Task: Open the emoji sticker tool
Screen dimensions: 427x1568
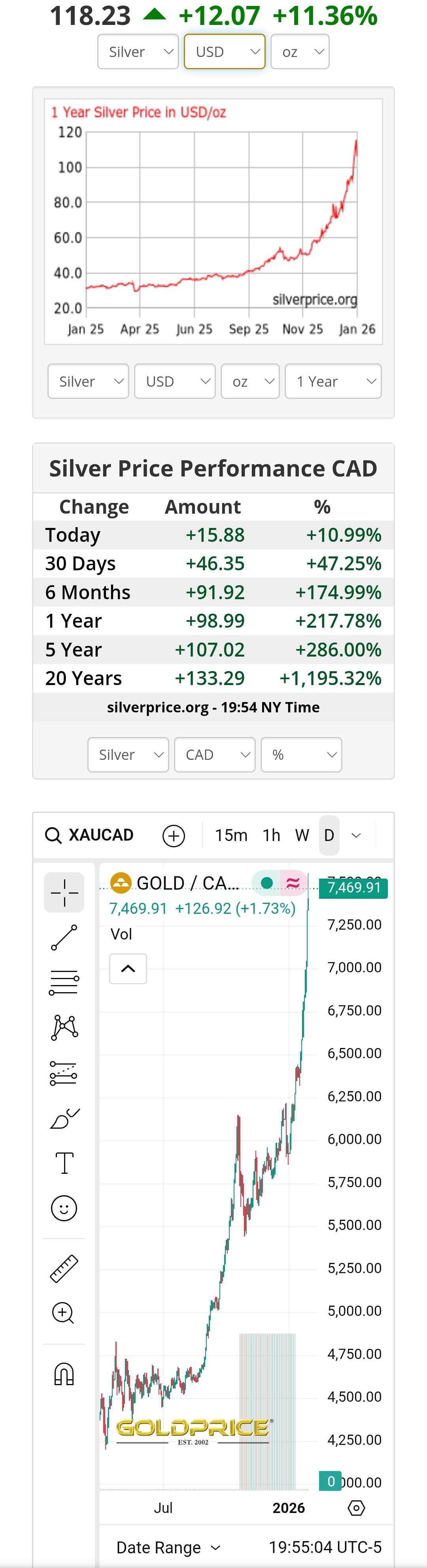Action: pyautogui.click(x=64, y=1208)
